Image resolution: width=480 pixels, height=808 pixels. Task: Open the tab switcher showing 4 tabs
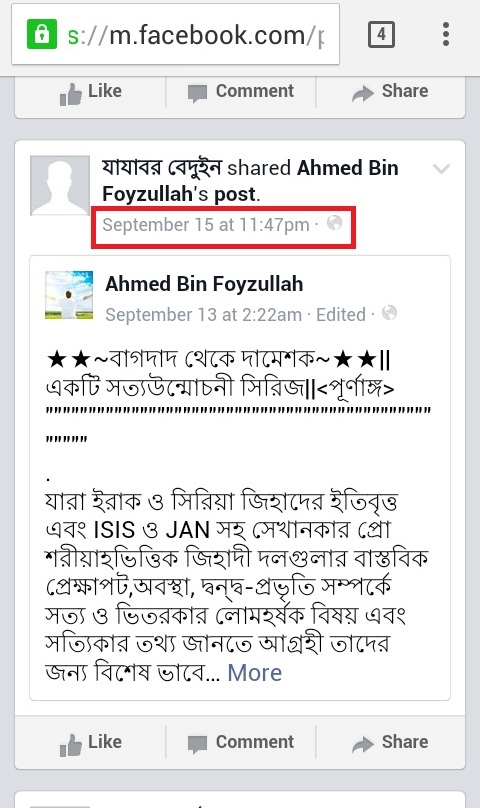coord(381,35)
